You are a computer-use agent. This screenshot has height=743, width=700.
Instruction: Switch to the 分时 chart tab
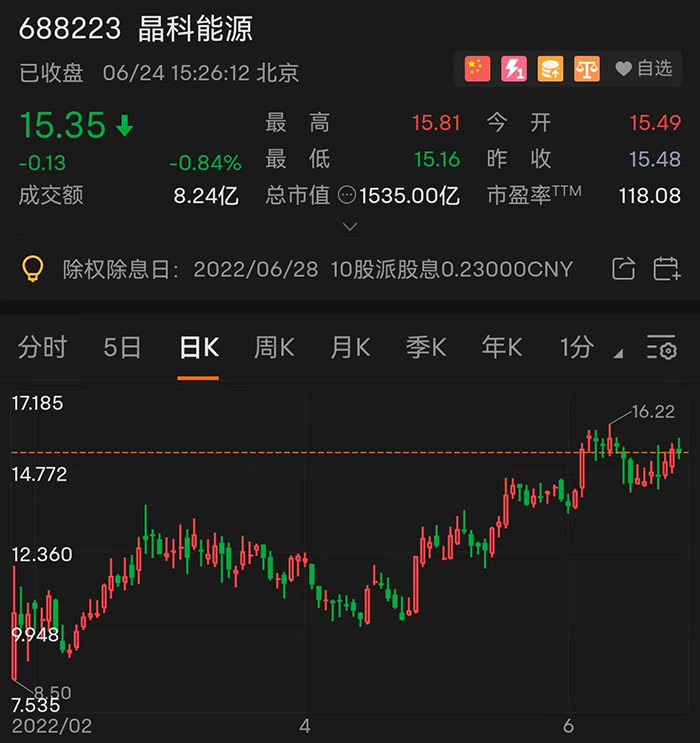point(42,347)
